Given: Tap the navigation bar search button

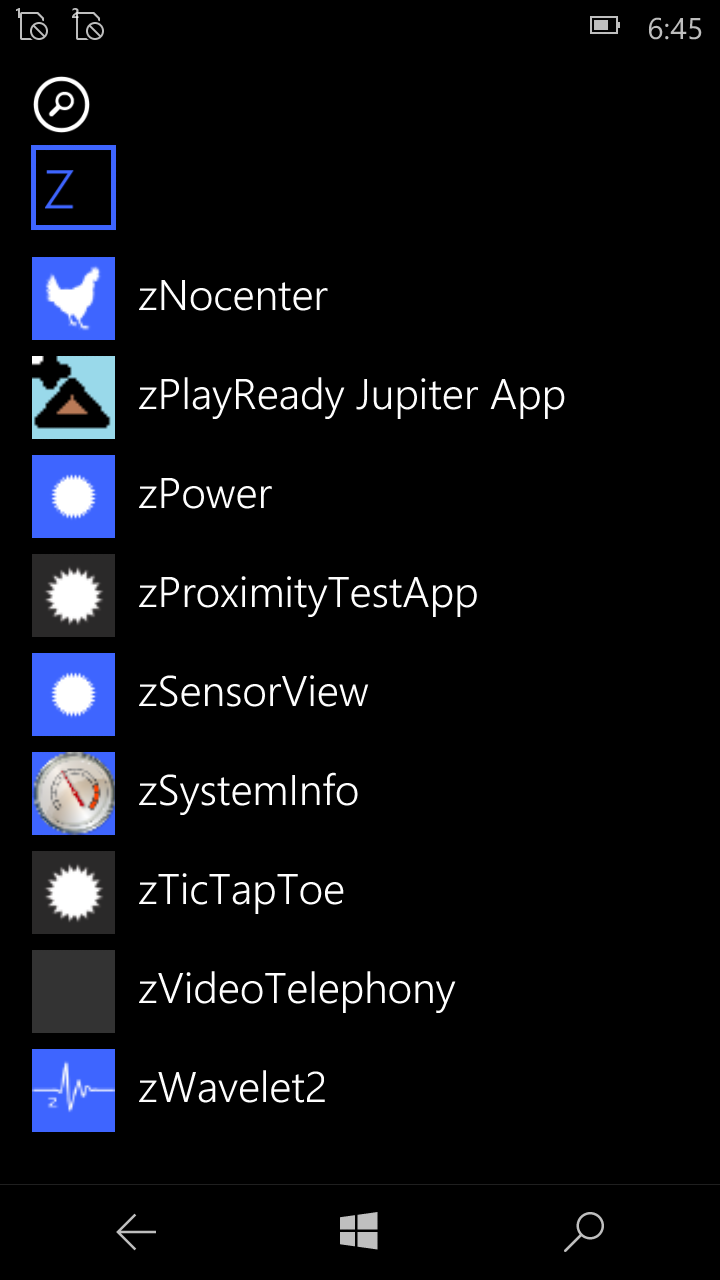Looking at the screenshot, I should click(x=584, y=1232).
